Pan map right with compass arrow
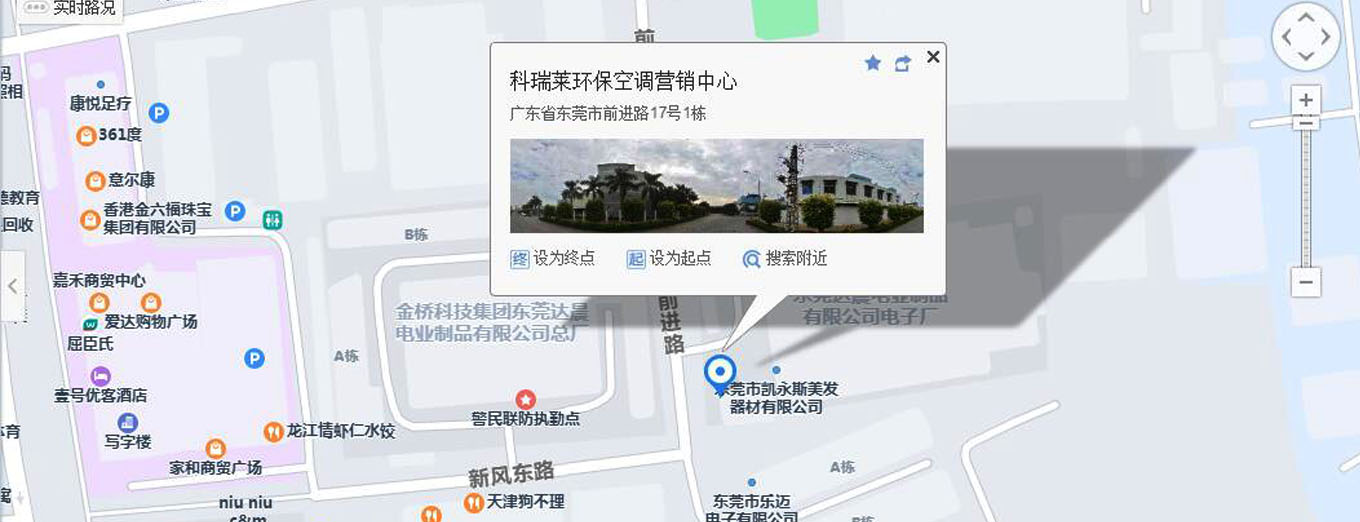Screen dimensions: 1360x522 pyautogui.click(x=1326, y=38)
